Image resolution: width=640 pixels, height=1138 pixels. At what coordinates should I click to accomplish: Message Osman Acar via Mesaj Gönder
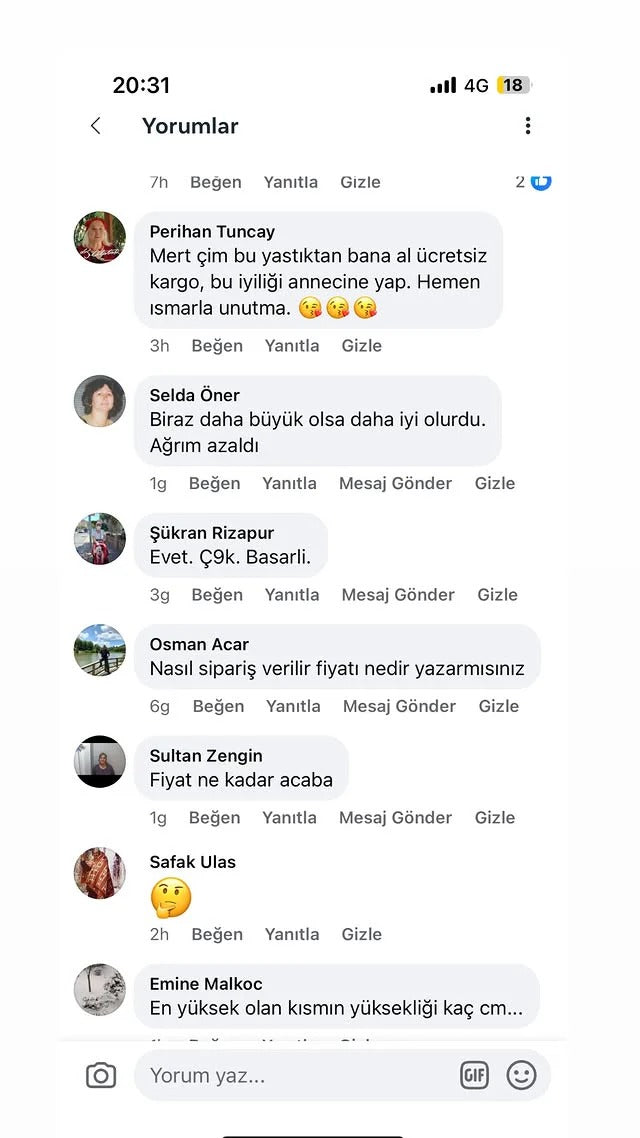pyautogui.click(x=399, y=706)
